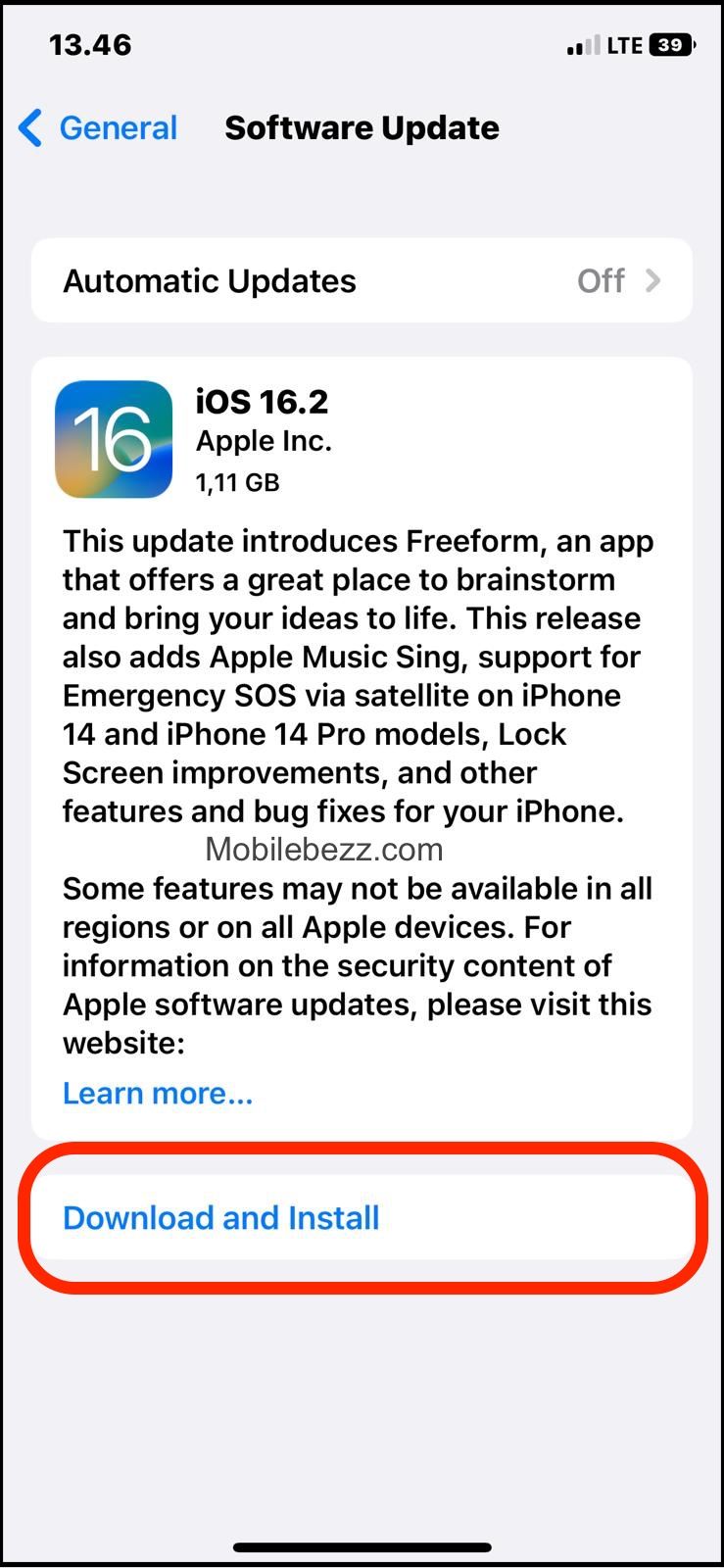Tap Download and Install
Image resolution: width=724 pixels, height=1568 pixels.
click(221, 1217)
